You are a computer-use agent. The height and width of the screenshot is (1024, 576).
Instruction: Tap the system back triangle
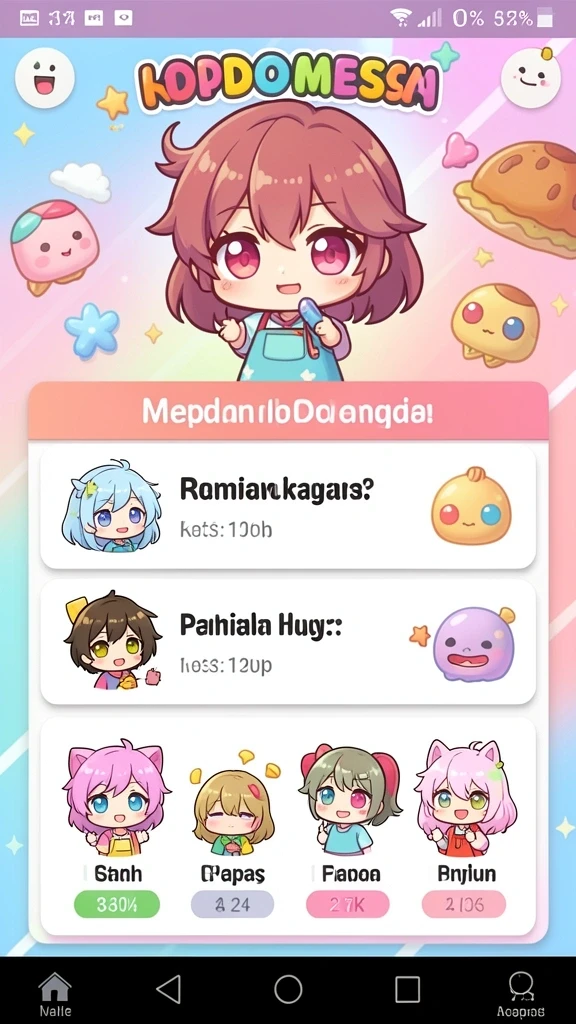[x=169, y=989]
